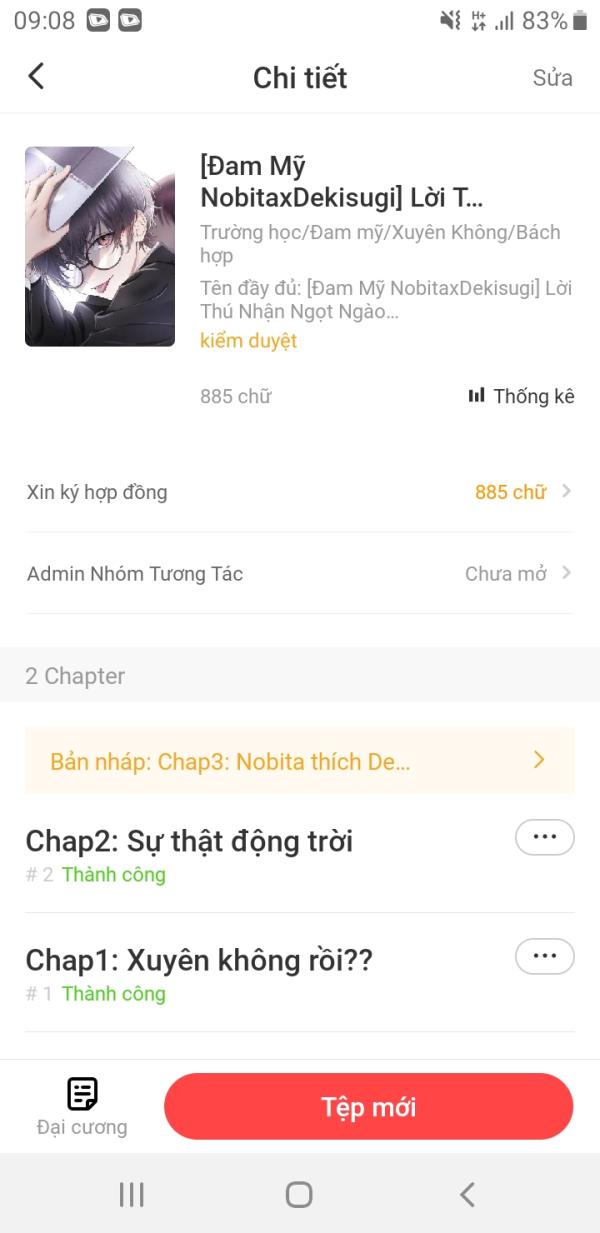The width and height of the screenshot is (600, 1233).
Task: Tap Sửa to edit novel details
Action: pos(552,78)
